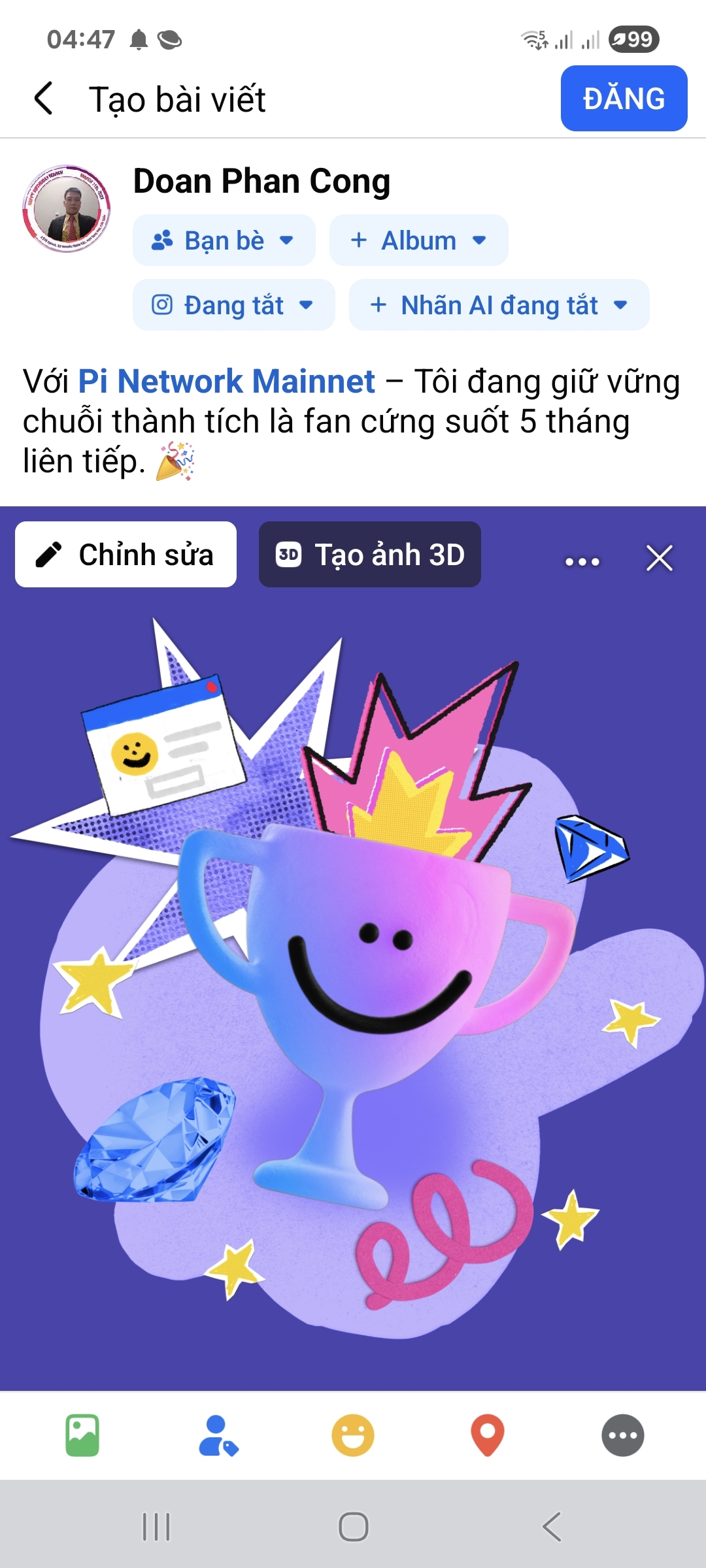Select Tạo ảnh 3D button
The width and height of the screenshot is (706, 1568).
pos(370,555)
